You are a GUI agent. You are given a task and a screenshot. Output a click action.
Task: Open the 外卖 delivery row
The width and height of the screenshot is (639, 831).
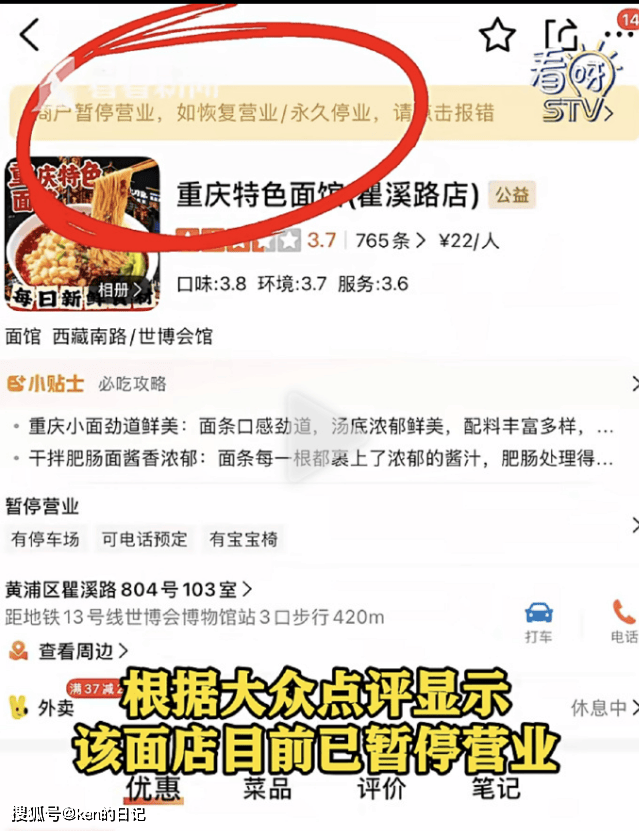(x=56, y=708)
